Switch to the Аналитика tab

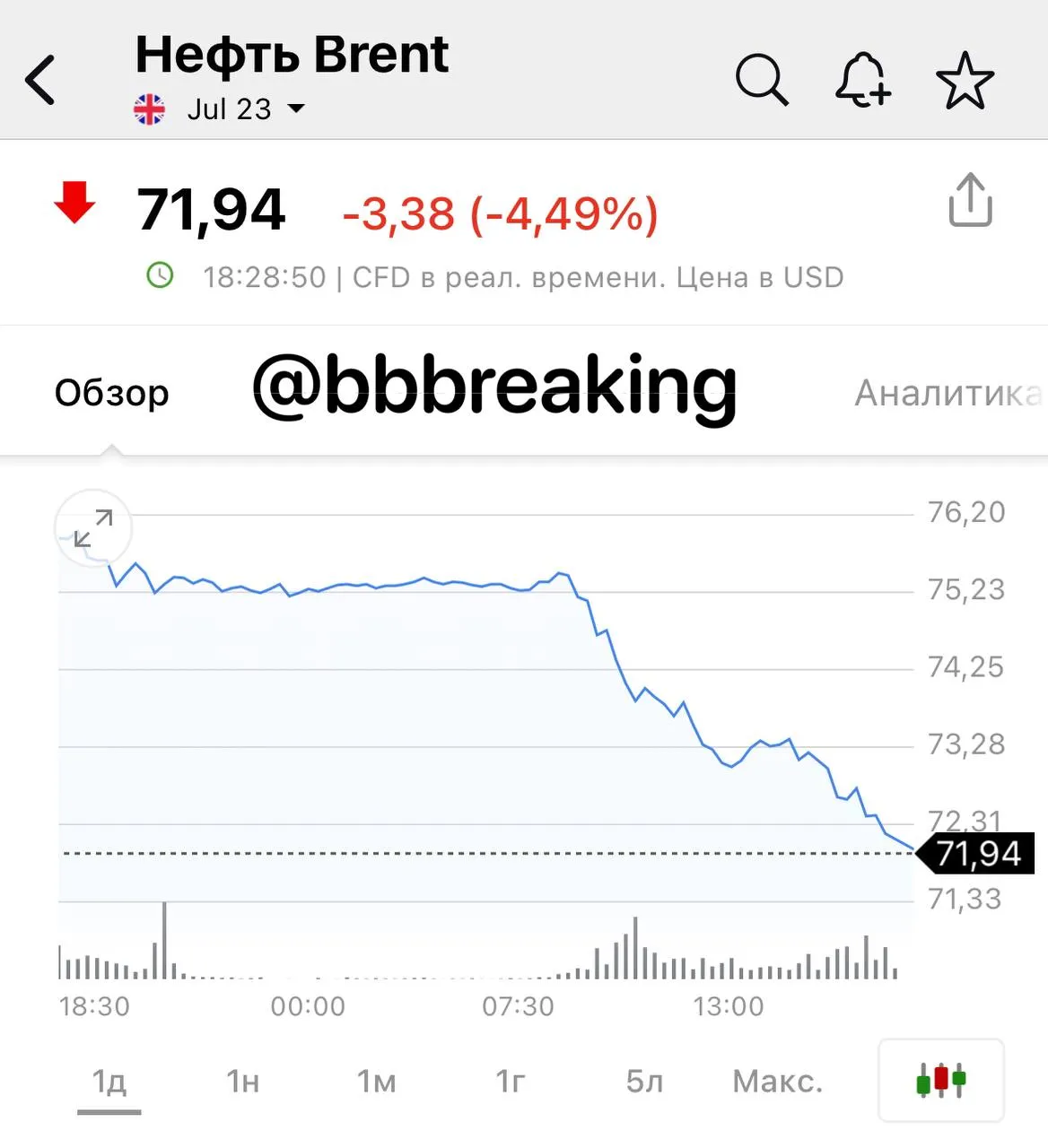pyautogui.click(x=947, y=393)
